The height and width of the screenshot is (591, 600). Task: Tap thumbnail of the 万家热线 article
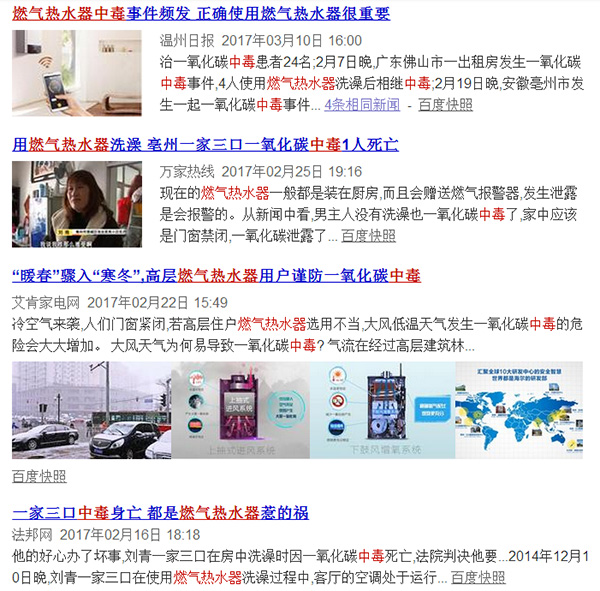[x=78, y=203]
